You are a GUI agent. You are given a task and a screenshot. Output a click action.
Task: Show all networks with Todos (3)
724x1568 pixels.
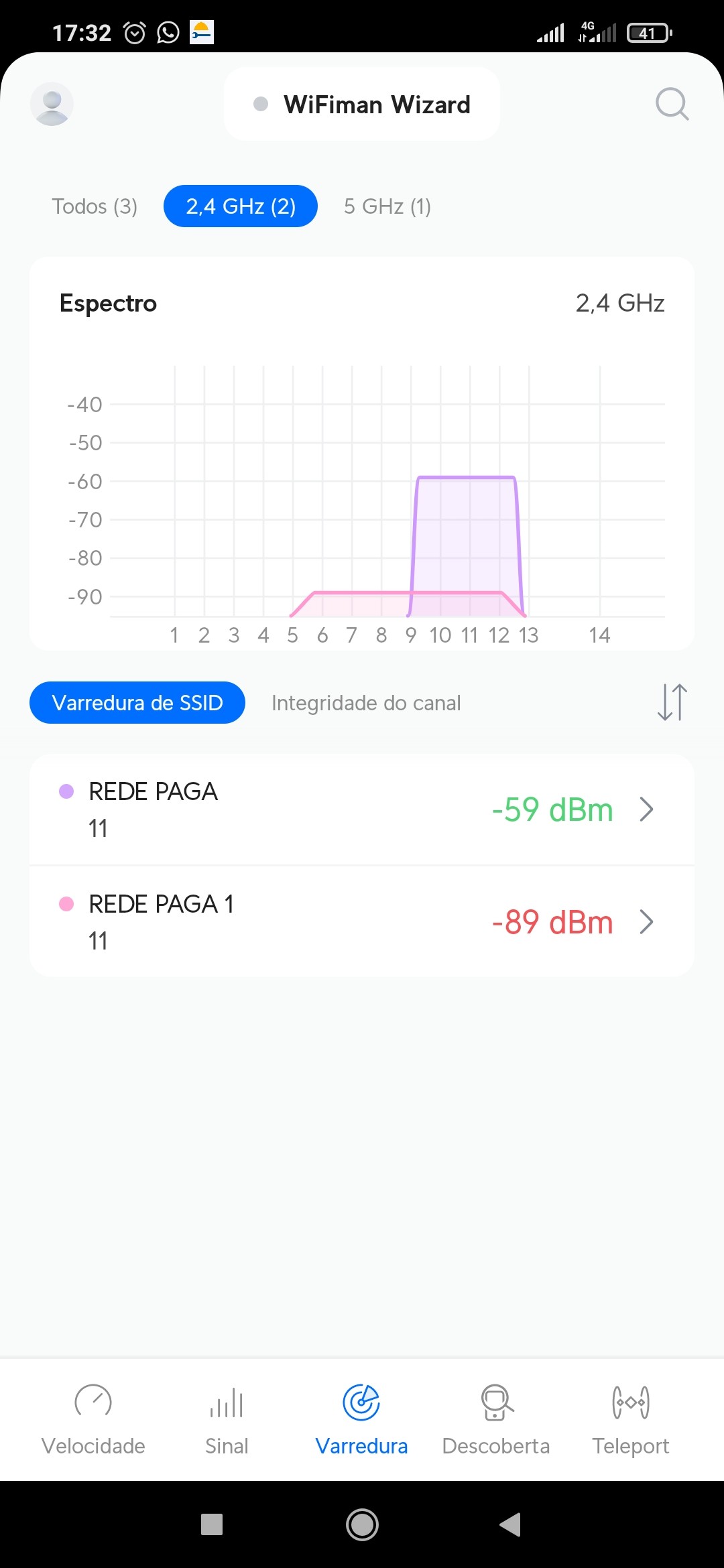[95, 206]
